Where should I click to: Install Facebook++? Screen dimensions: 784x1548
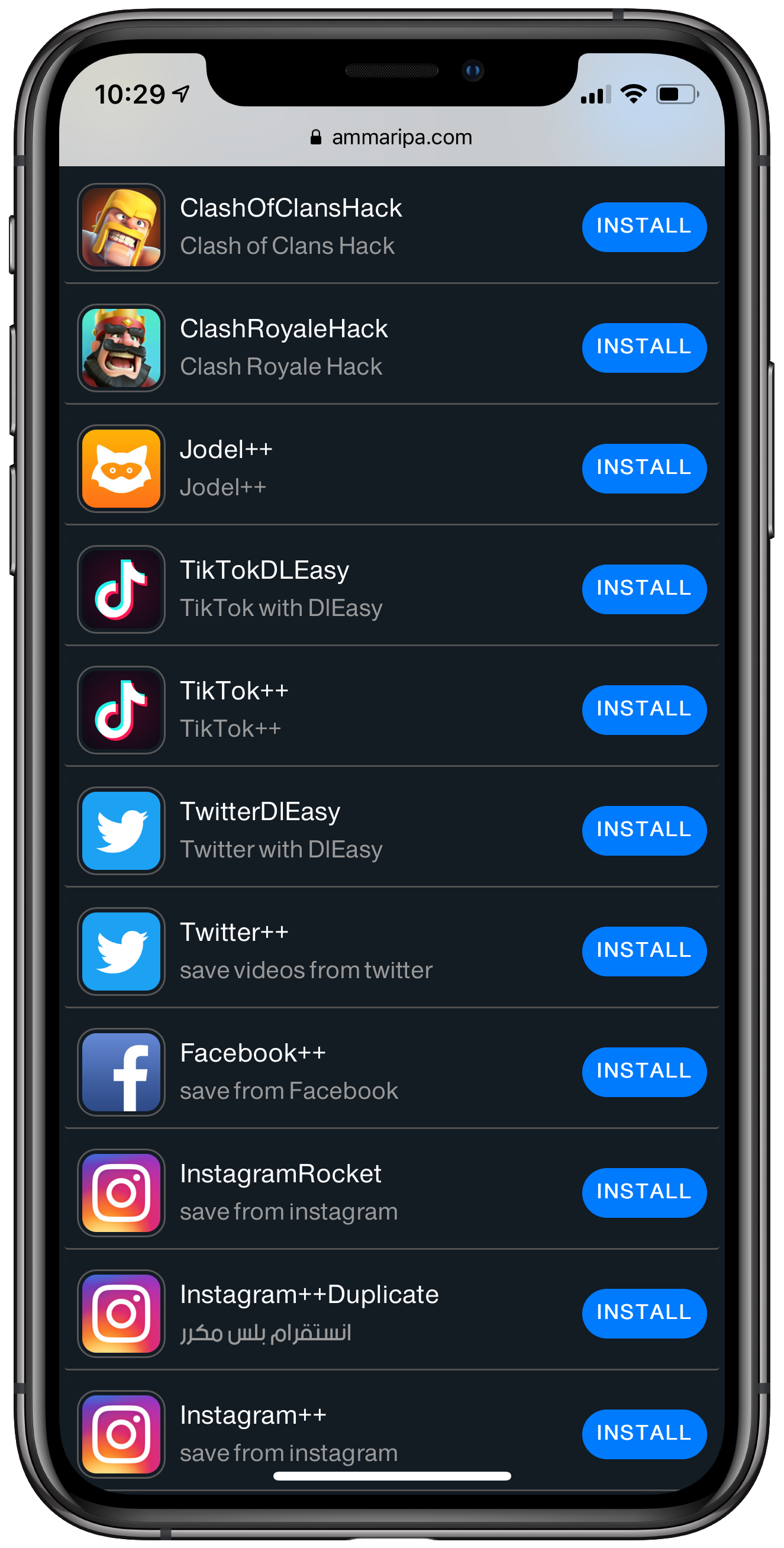pos(643,1072)
